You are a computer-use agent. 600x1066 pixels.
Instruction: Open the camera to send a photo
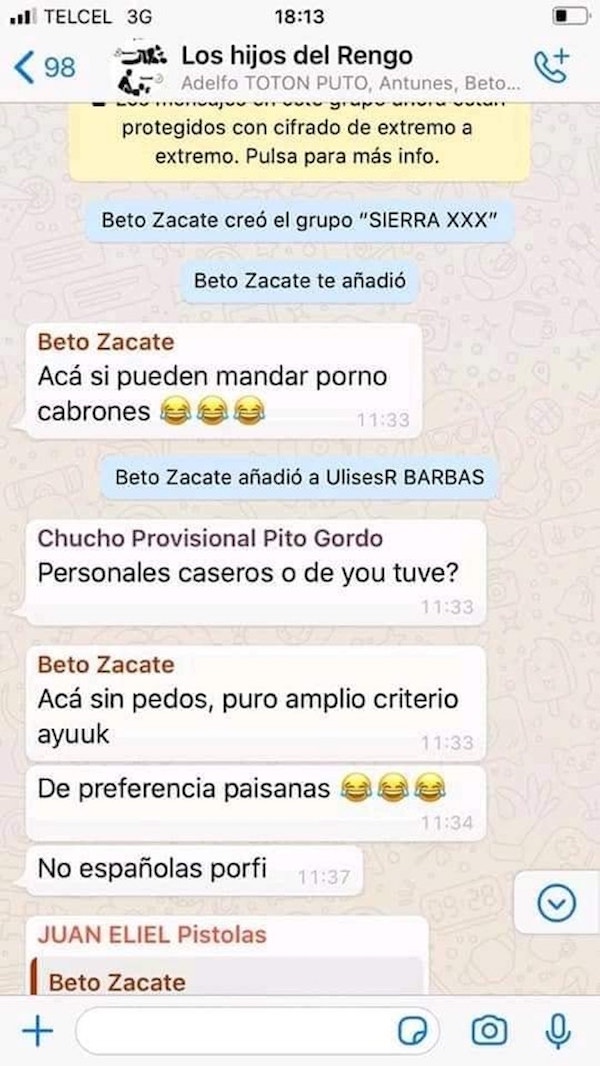click(489, 1031)
